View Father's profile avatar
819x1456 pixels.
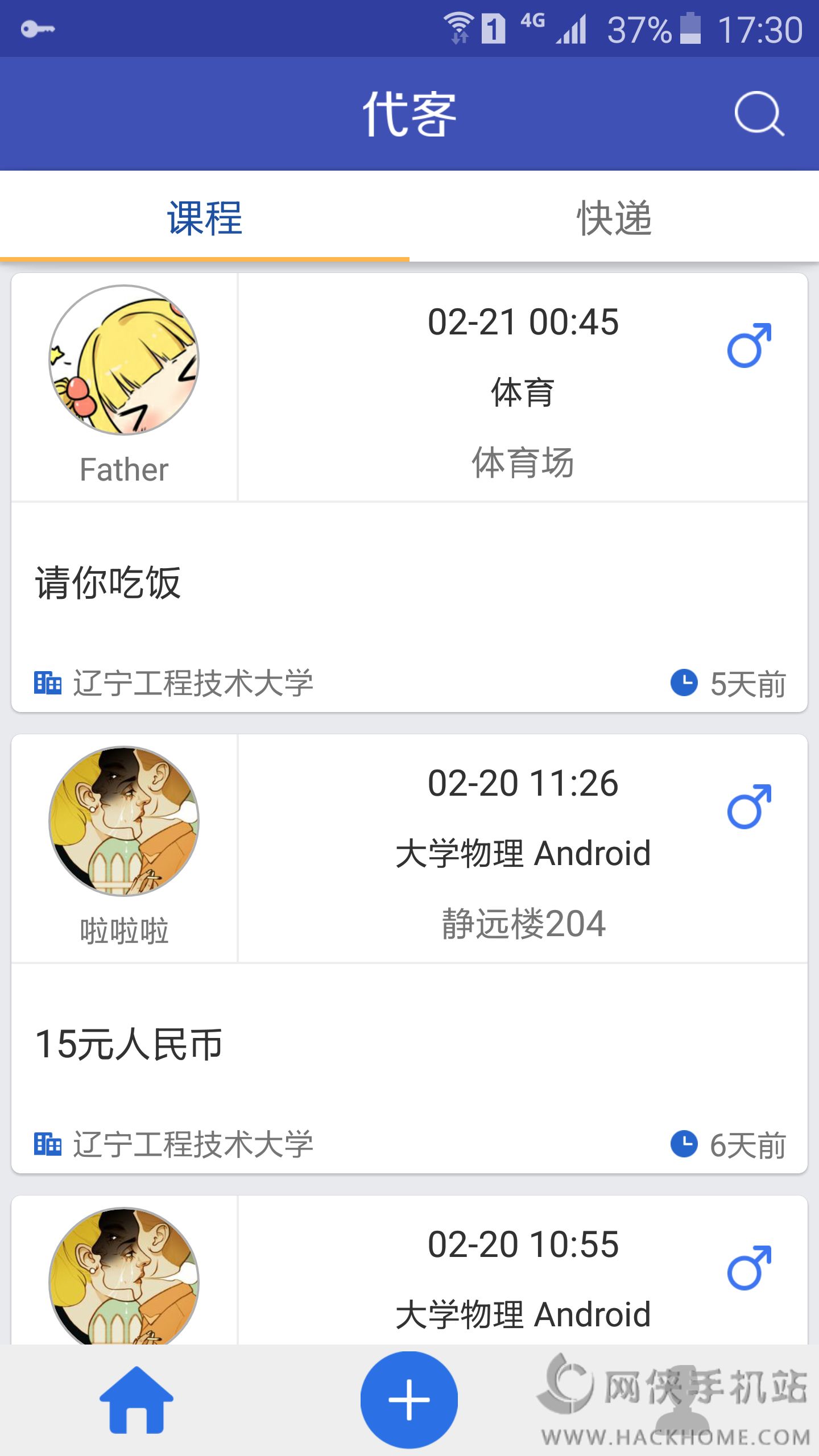pyautogui.click(x=124, y=361)
